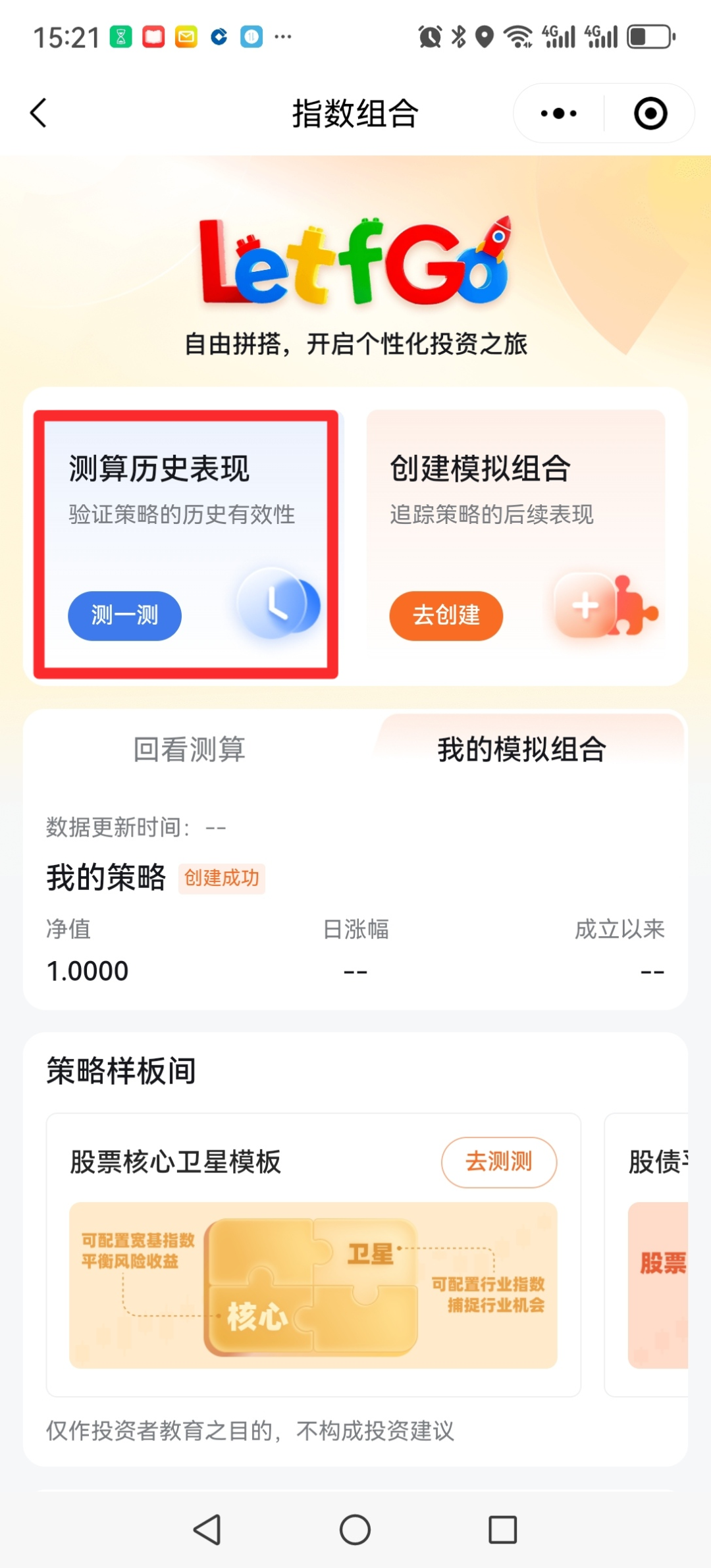Screen dimensions: 711x1568
Task: Tap 去测测 on 股票核心卫星模板
Action: 499,1162
